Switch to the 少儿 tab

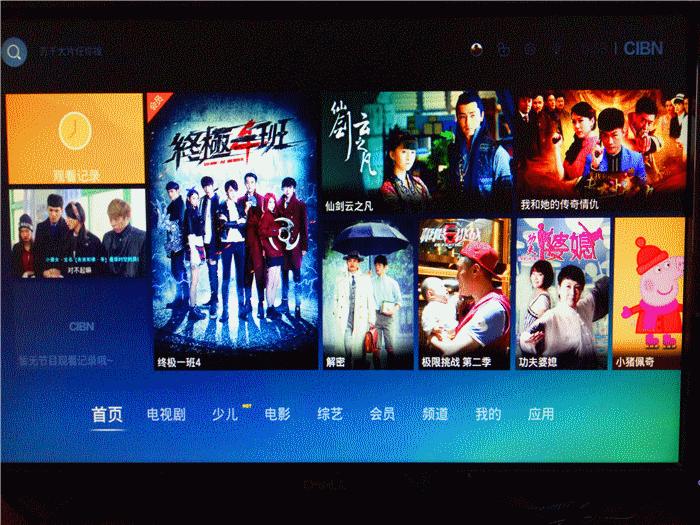pyautogui.click(x=225, y=414)
